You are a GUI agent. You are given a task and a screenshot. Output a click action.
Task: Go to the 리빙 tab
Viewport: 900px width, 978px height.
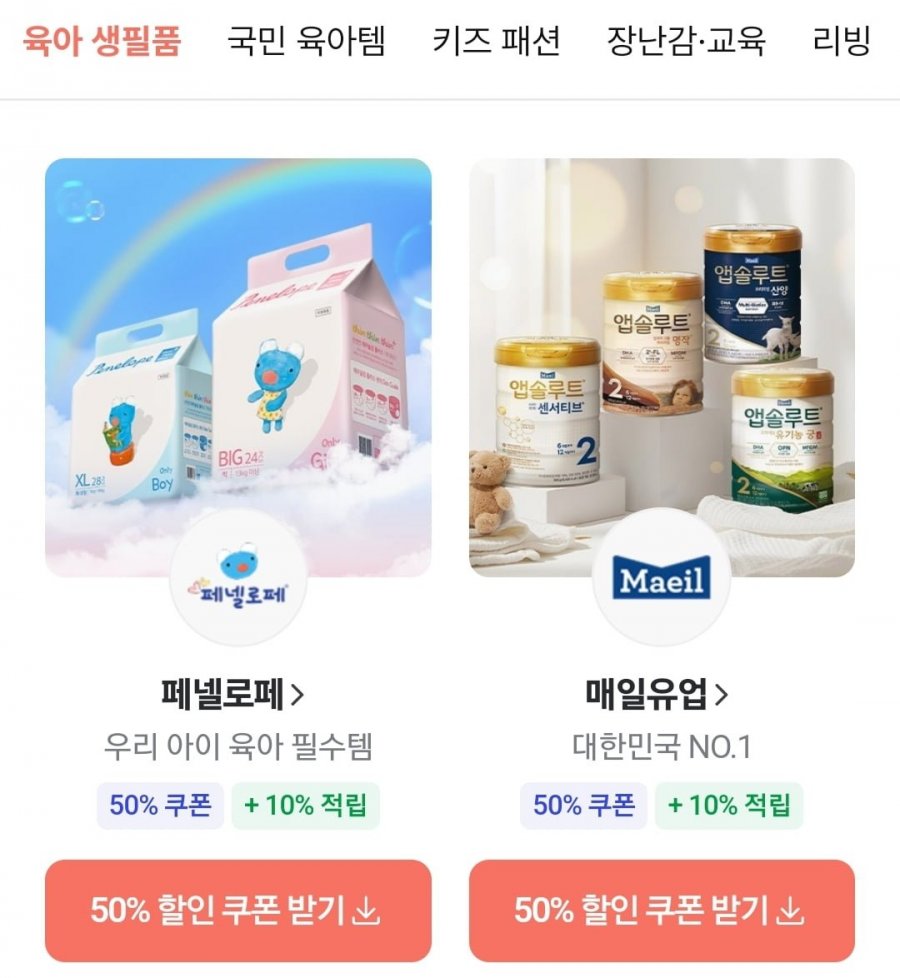coord(842,42)
